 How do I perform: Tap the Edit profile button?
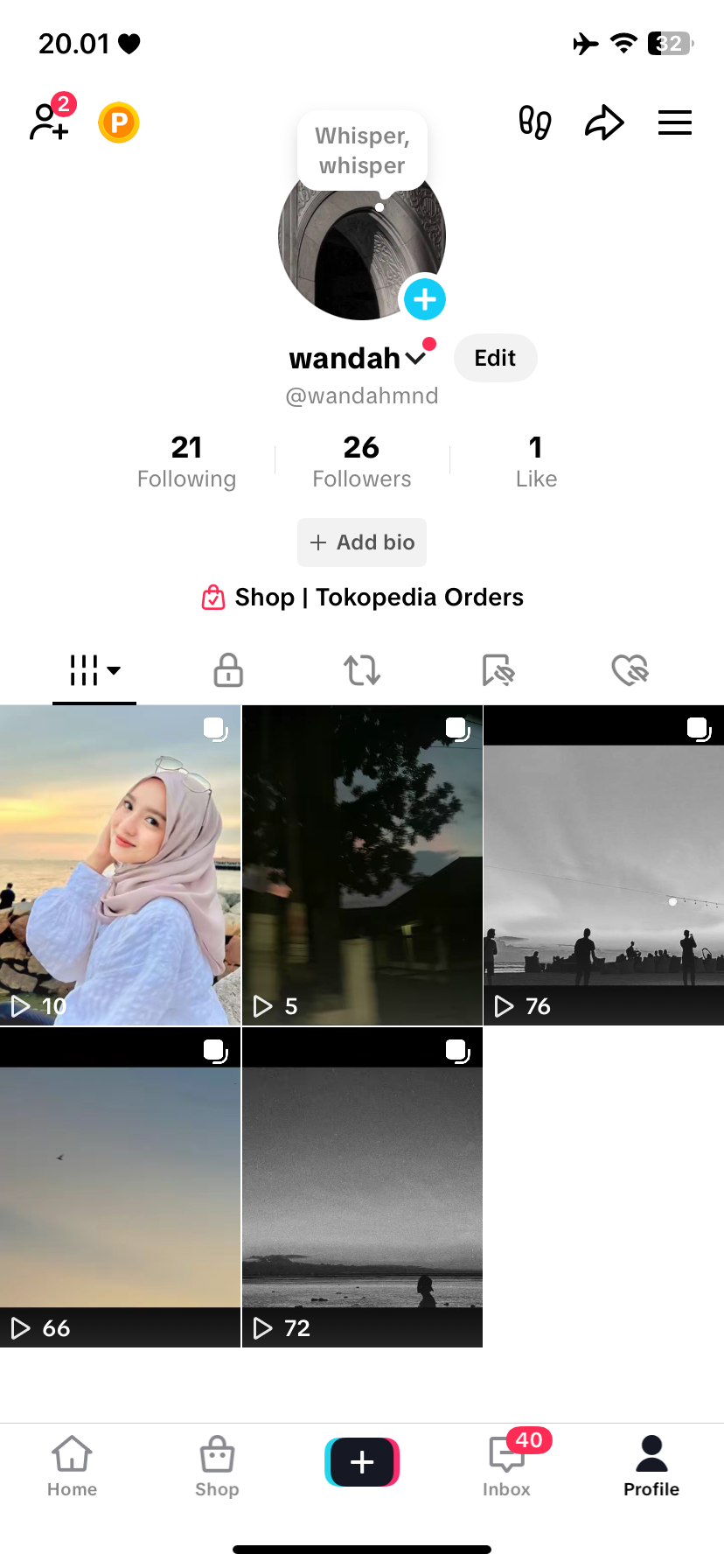tap(495, 358)
